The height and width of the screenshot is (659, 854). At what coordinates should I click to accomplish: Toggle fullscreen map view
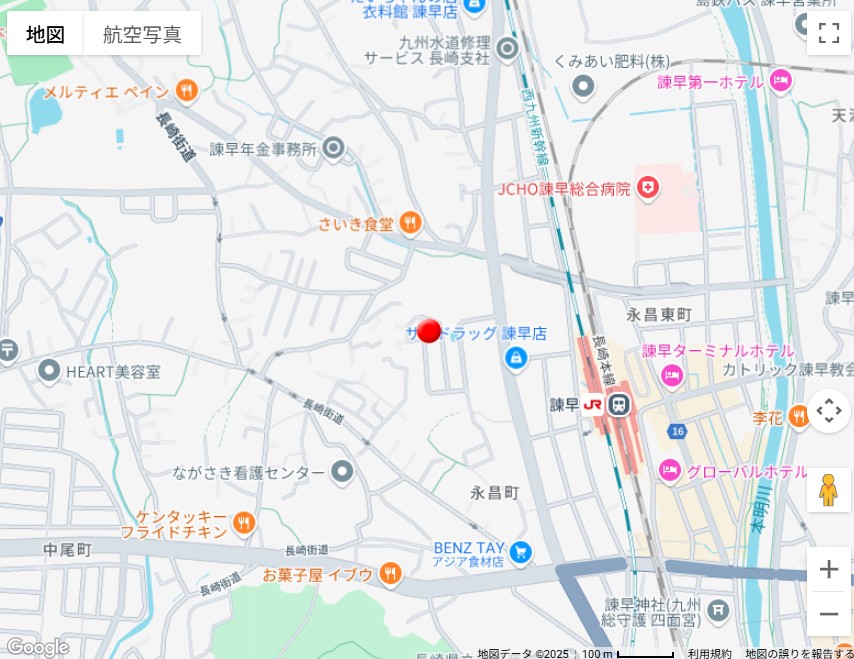click(x=828, y=33)
